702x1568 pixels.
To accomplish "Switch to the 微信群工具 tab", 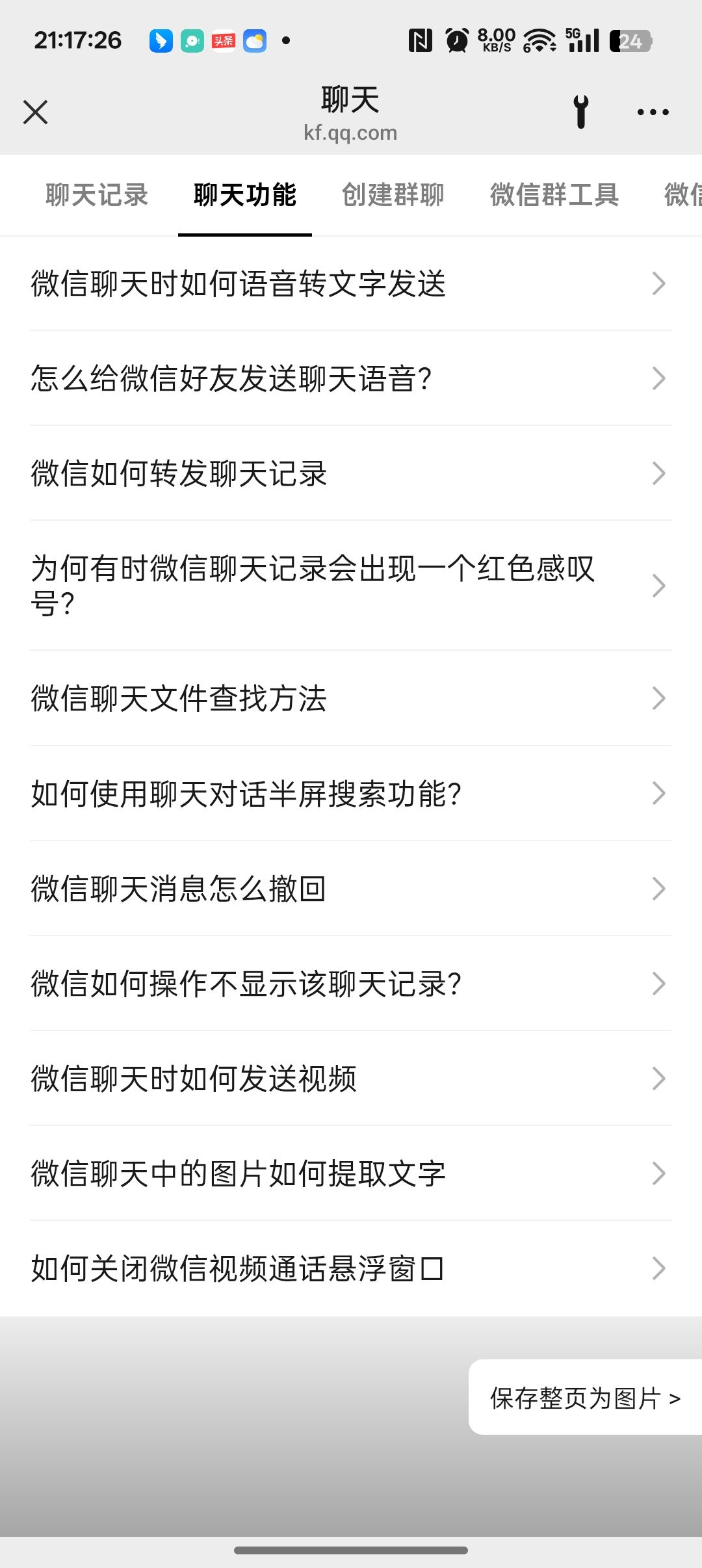I will point(554,195).
